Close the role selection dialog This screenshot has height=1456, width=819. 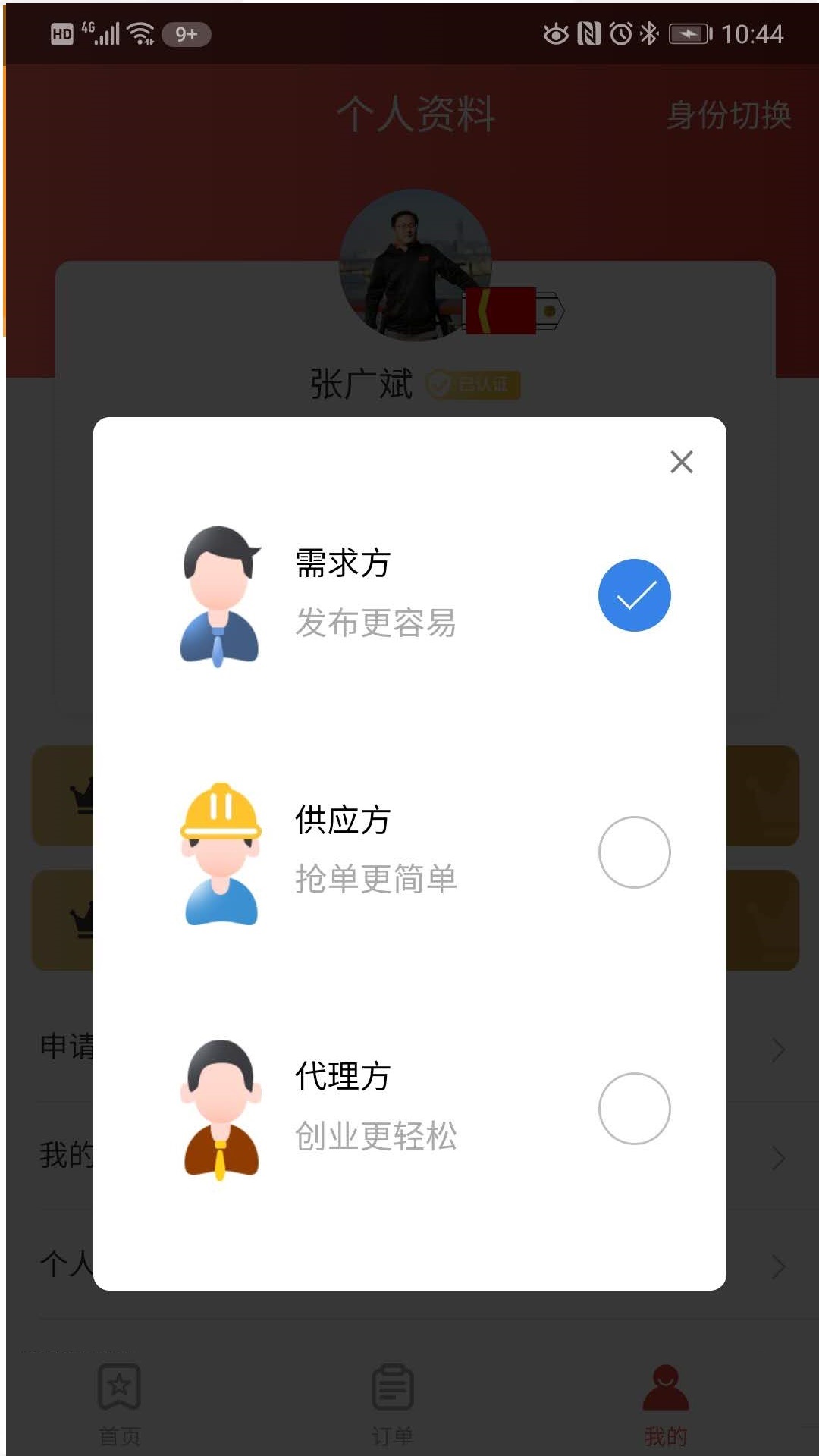coord(681,462)
